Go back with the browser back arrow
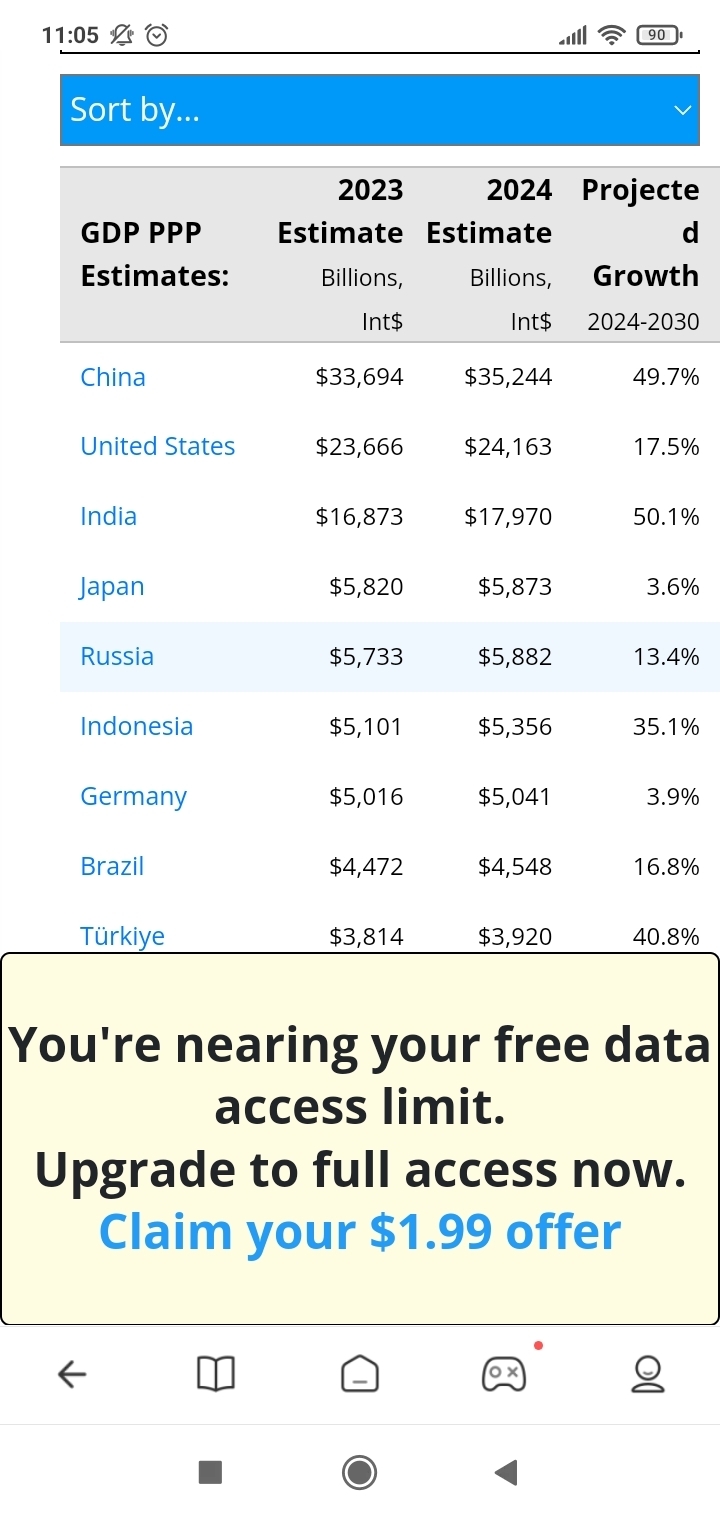This screenshot has height=1520, width=720. 72,1375
